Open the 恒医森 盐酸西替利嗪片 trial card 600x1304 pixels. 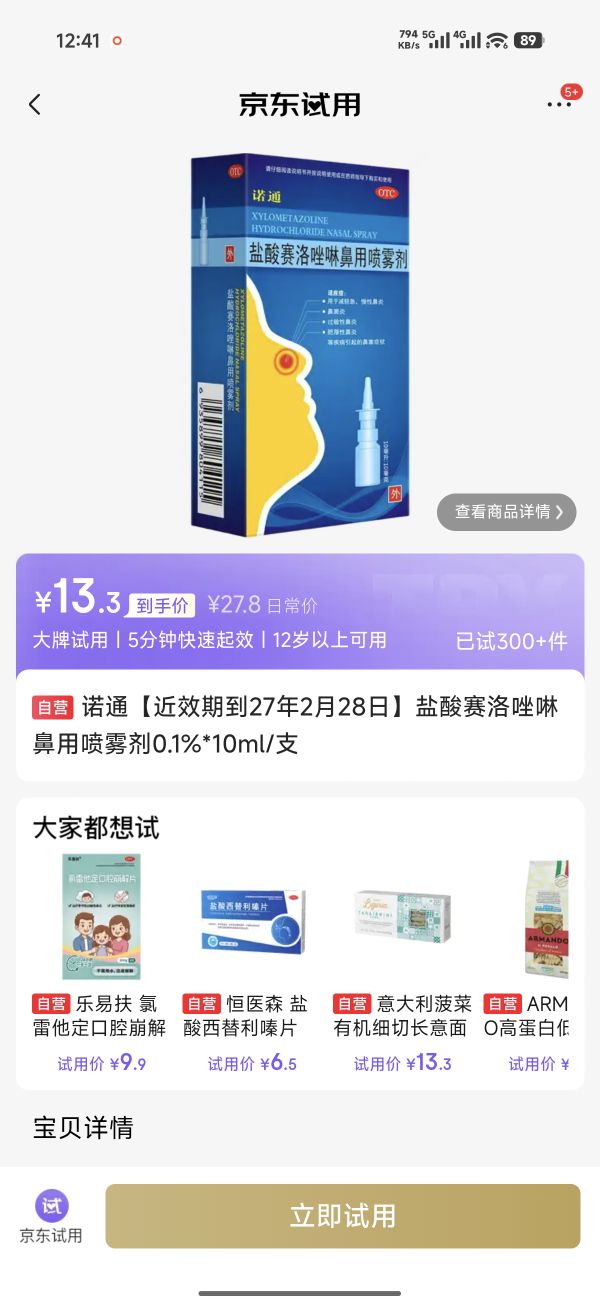pos(251,964)
